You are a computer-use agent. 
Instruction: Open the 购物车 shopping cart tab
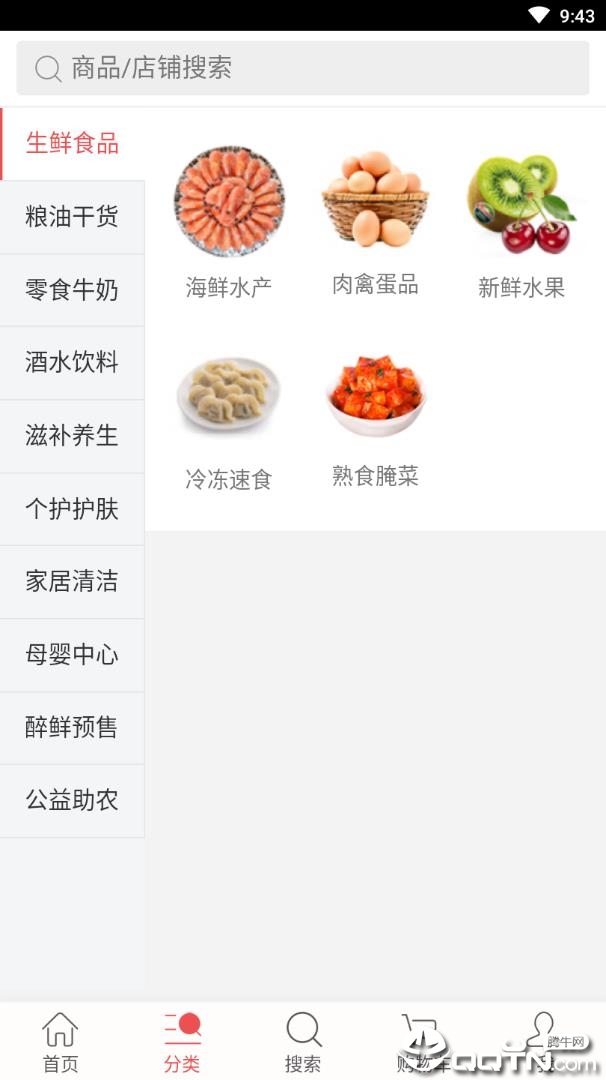point(422,1042)
